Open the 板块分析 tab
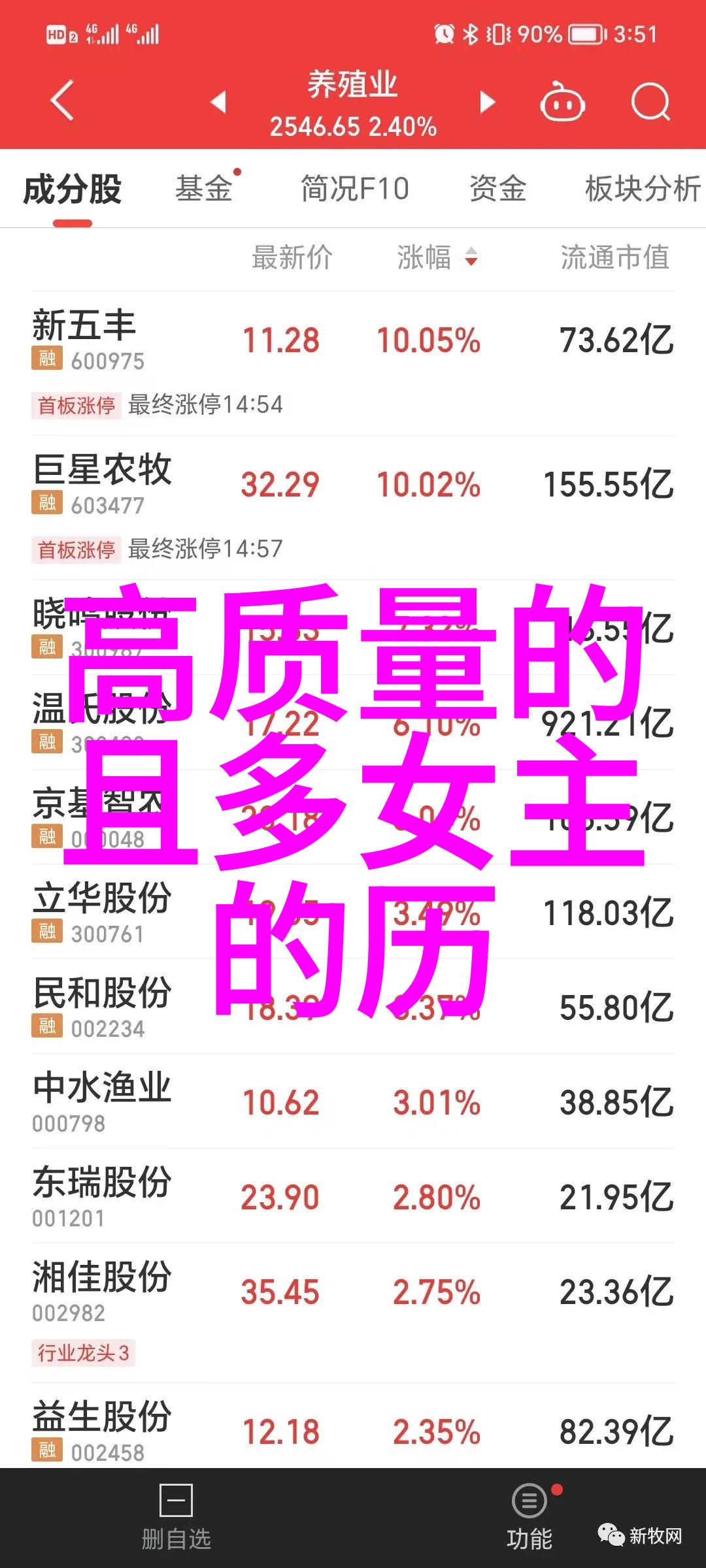This screenshot has width=706, height=1568. [643, 189]
